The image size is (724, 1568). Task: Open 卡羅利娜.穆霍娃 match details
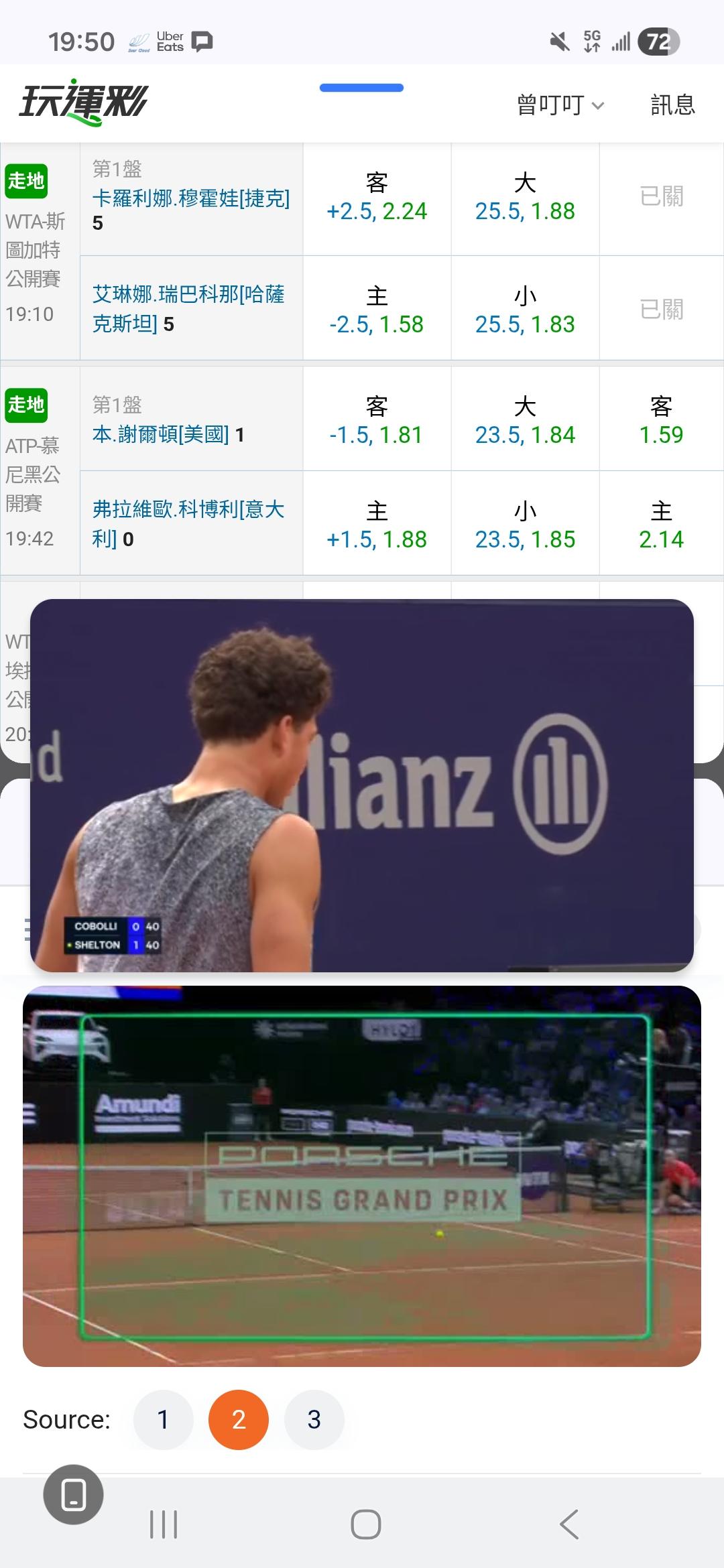(x=191, y=199)
